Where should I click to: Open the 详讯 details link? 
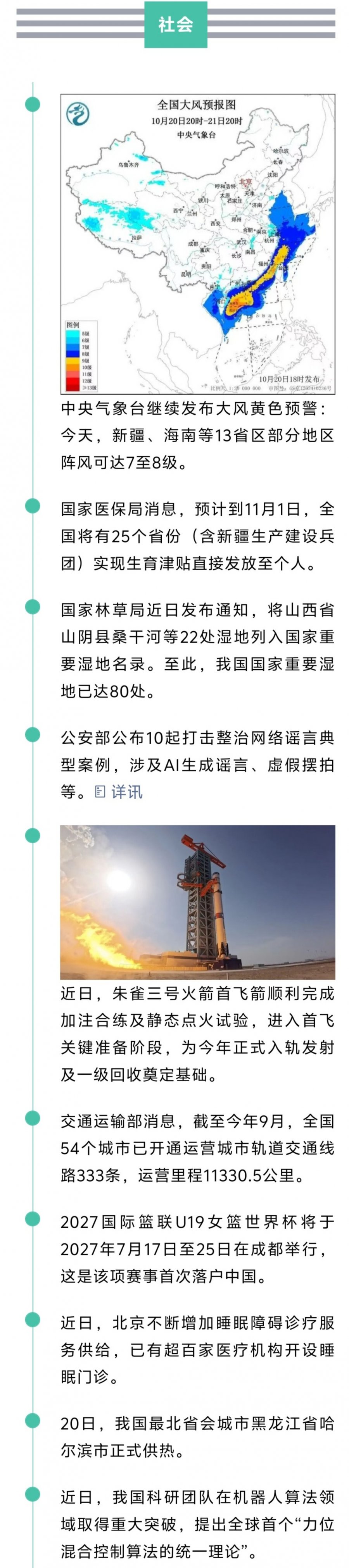coord(120,791)
